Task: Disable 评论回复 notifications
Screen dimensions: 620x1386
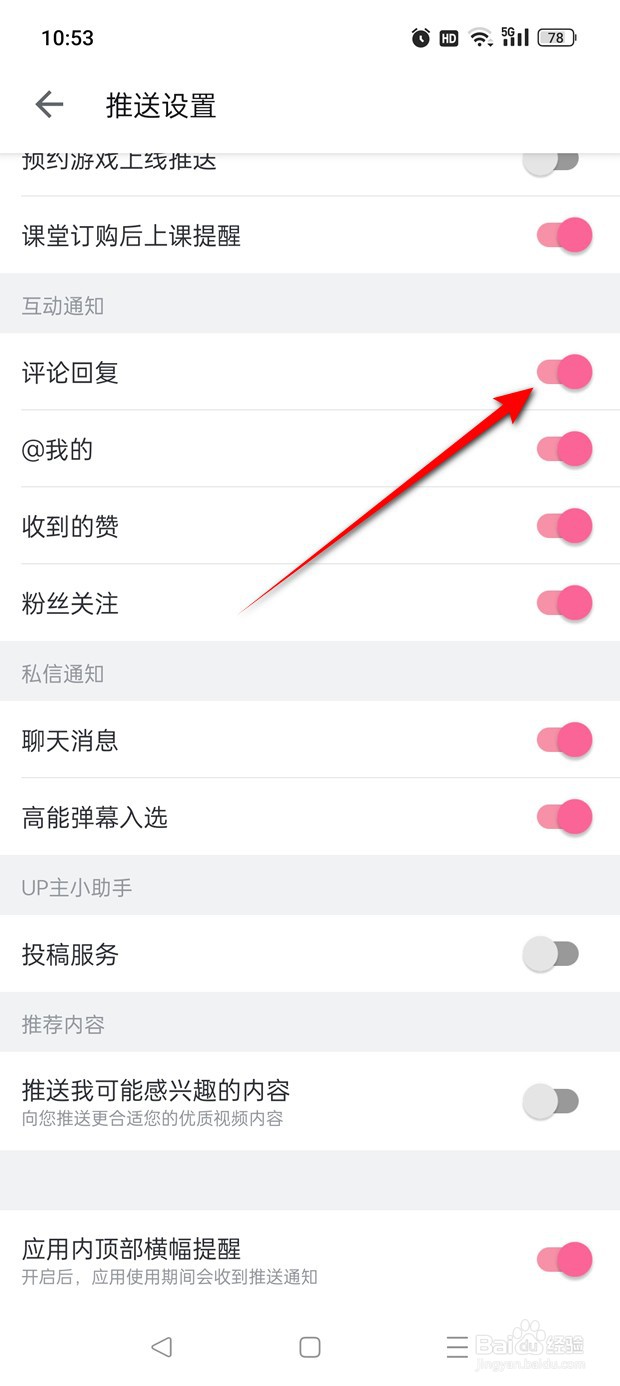Action: (564, 372)
